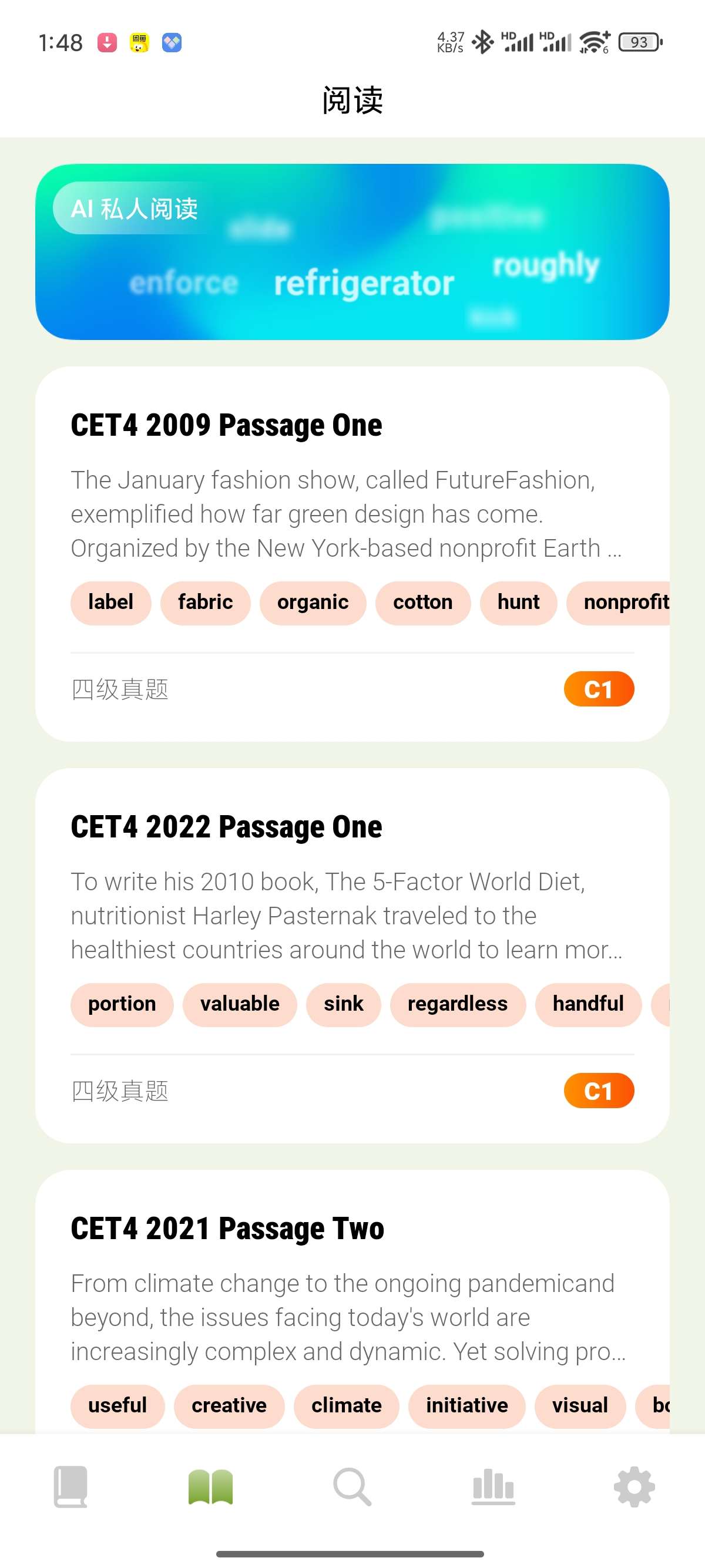
Task: Tap the 'valuable' word chip
Action: click(239, 1004)
